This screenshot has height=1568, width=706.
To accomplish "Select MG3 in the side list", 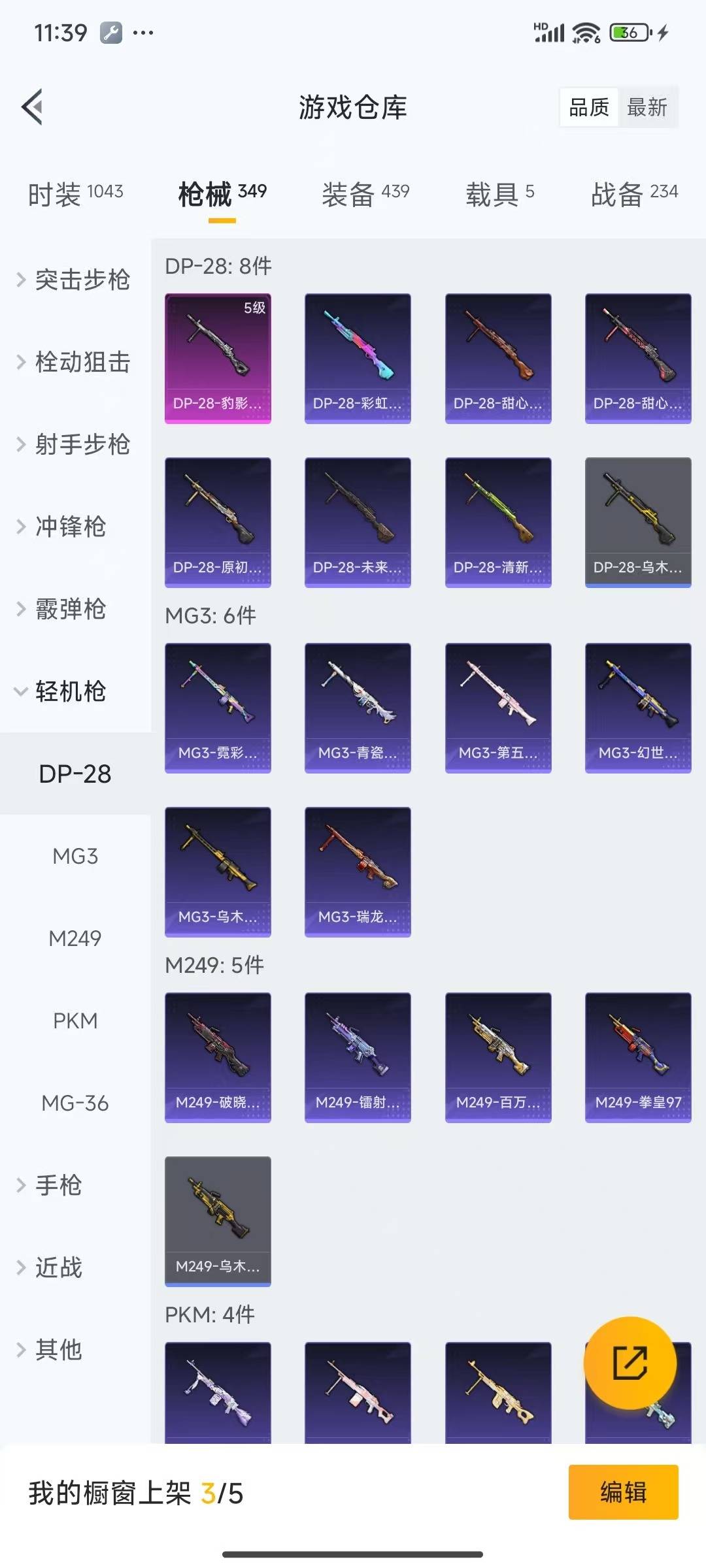I will point(75,856).
